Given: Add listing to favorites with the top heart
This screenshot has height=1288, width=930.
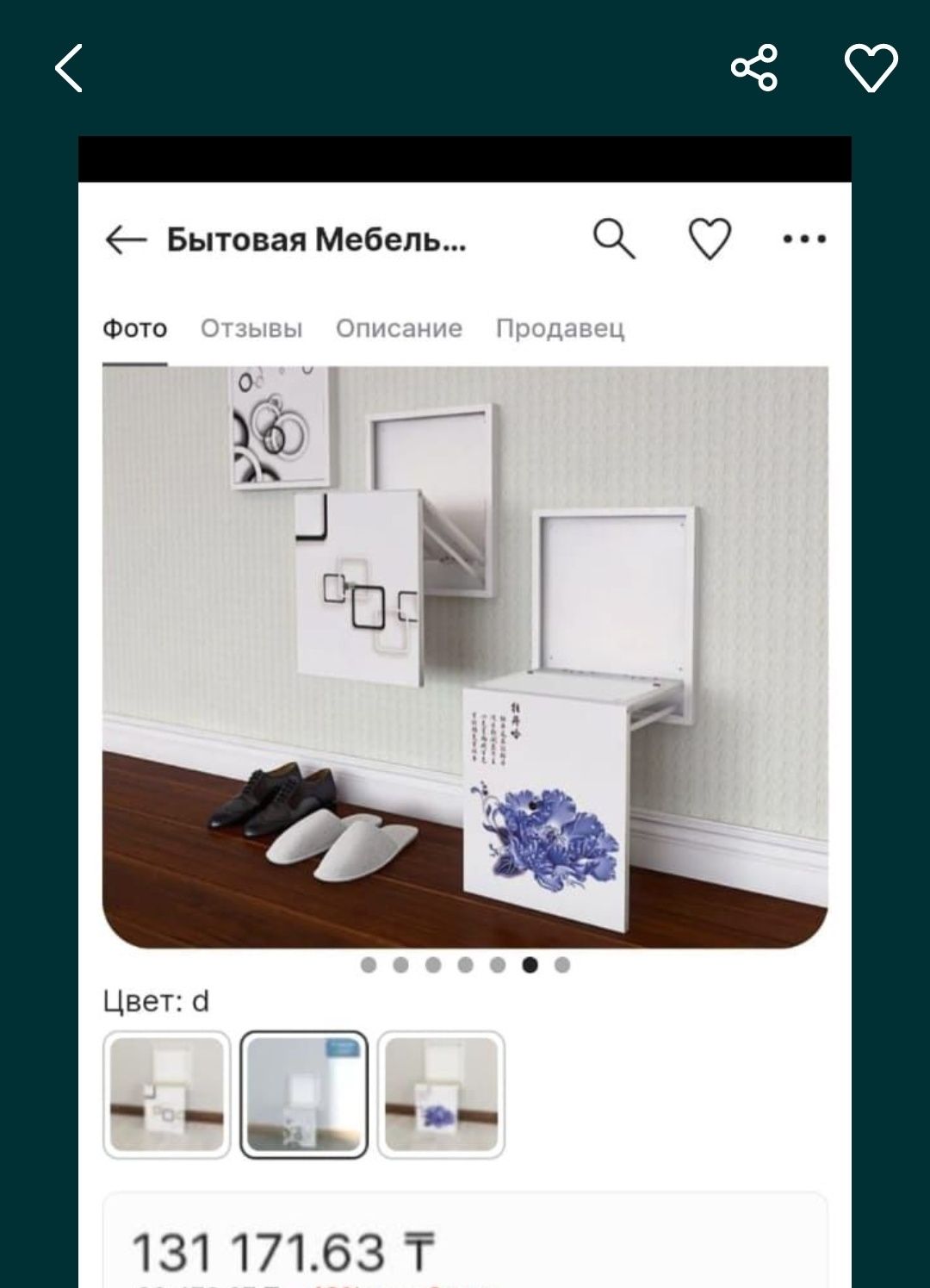Looking at the screenshot, I should click(x=871, y=68).
